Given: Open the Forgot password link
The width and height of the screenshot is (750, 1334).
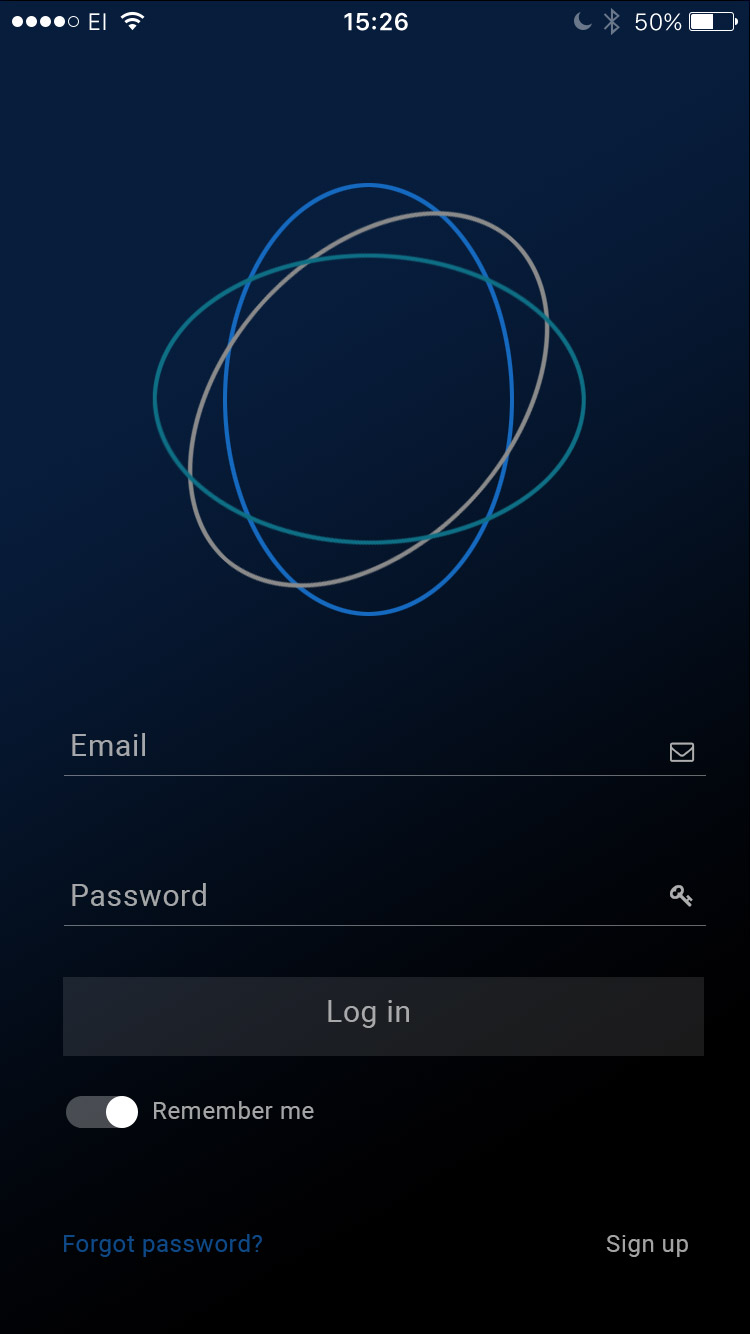Looking at the screenshot, I should coord(162,1244).
